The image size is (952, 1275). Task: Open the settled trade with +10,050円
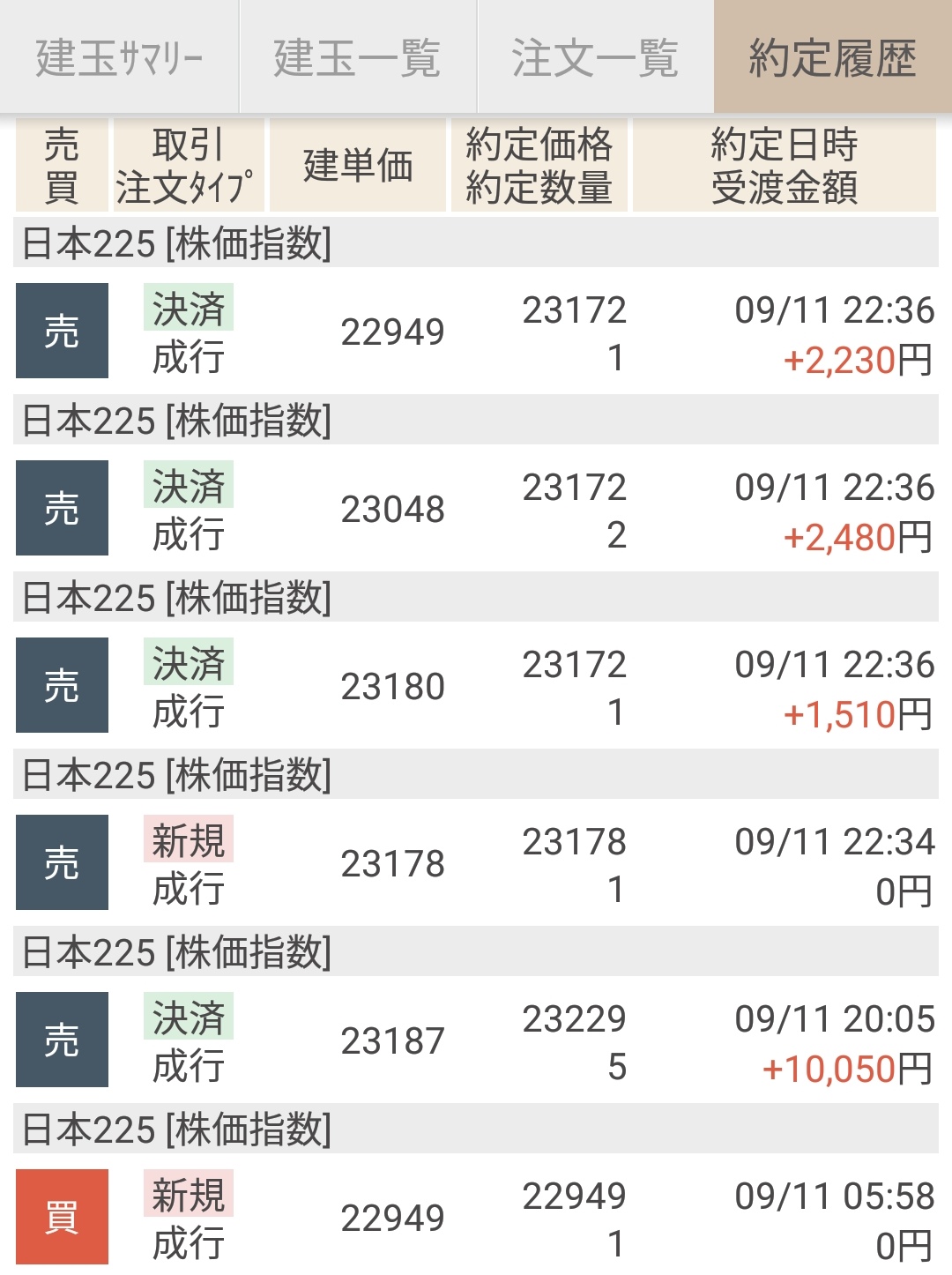[476, 1041]
